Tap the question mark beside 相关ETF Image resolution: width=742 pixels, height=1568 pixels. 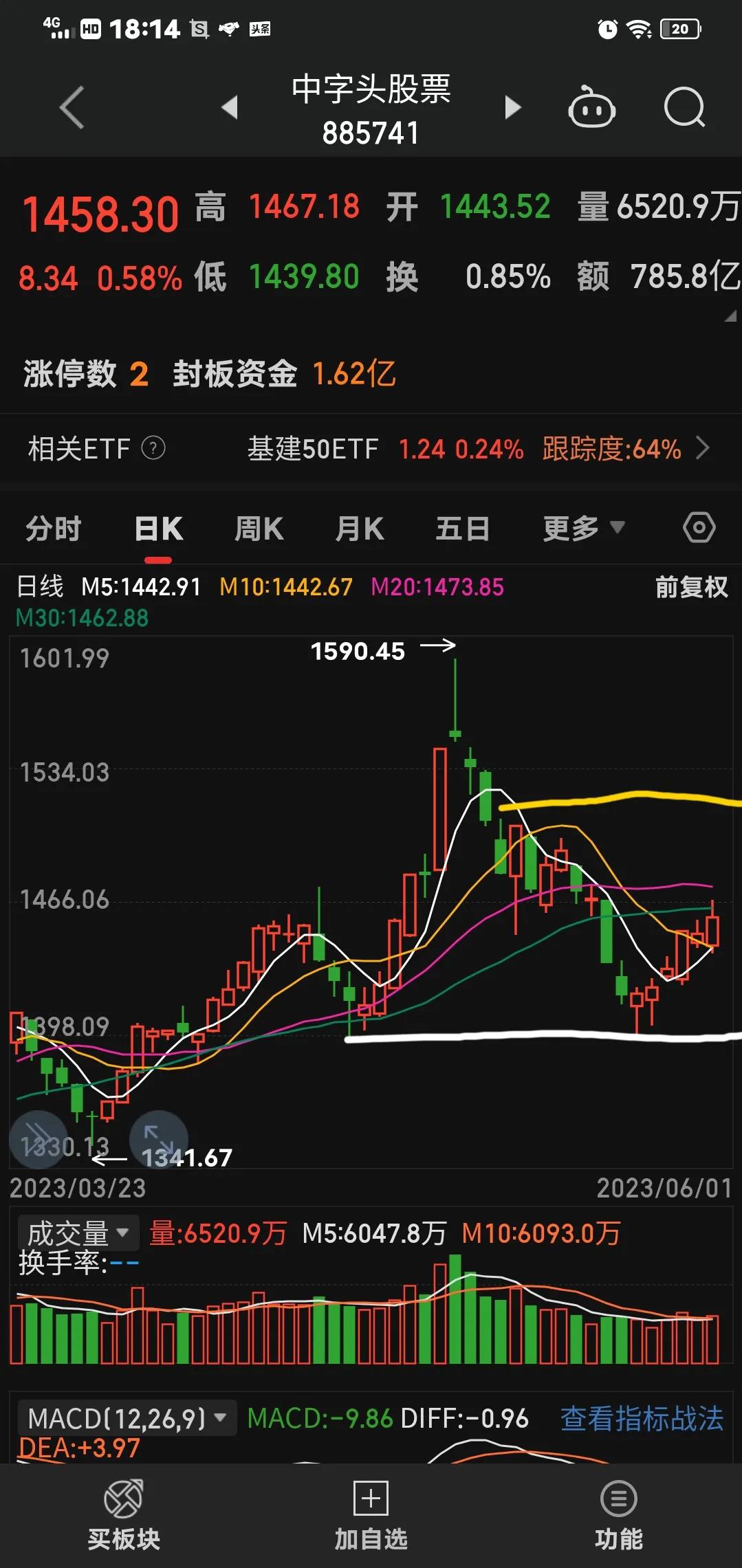154,448
